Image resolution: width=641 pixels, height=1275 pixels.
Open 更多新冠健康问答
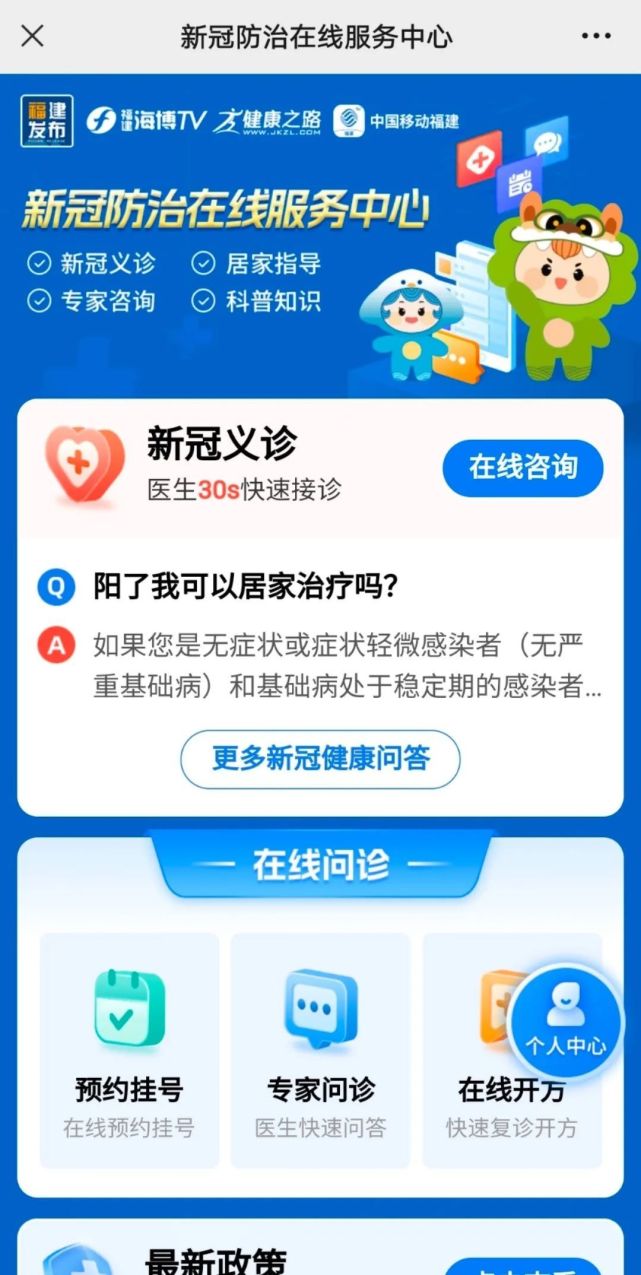pos(320,759)
